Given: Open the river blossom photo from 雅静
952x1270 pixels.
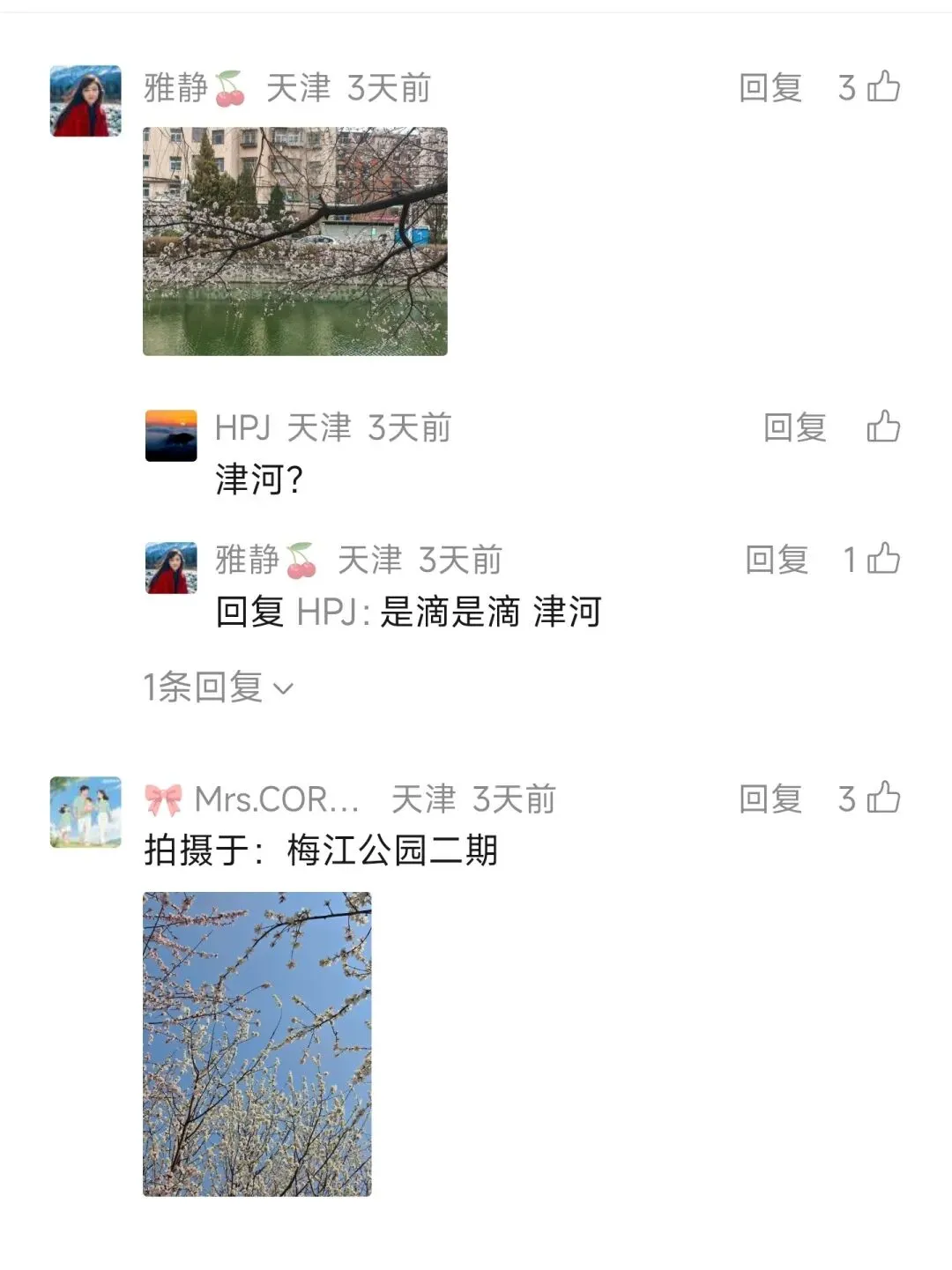Looking at the screenshot, I should coord(295,241).
